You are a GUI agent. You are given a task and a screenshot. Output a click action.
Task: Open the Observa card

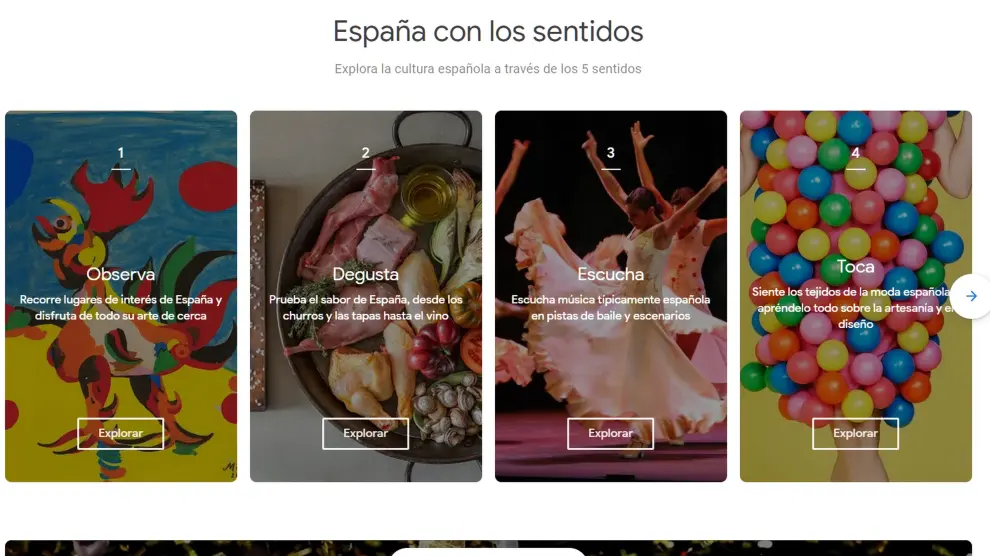120,274
